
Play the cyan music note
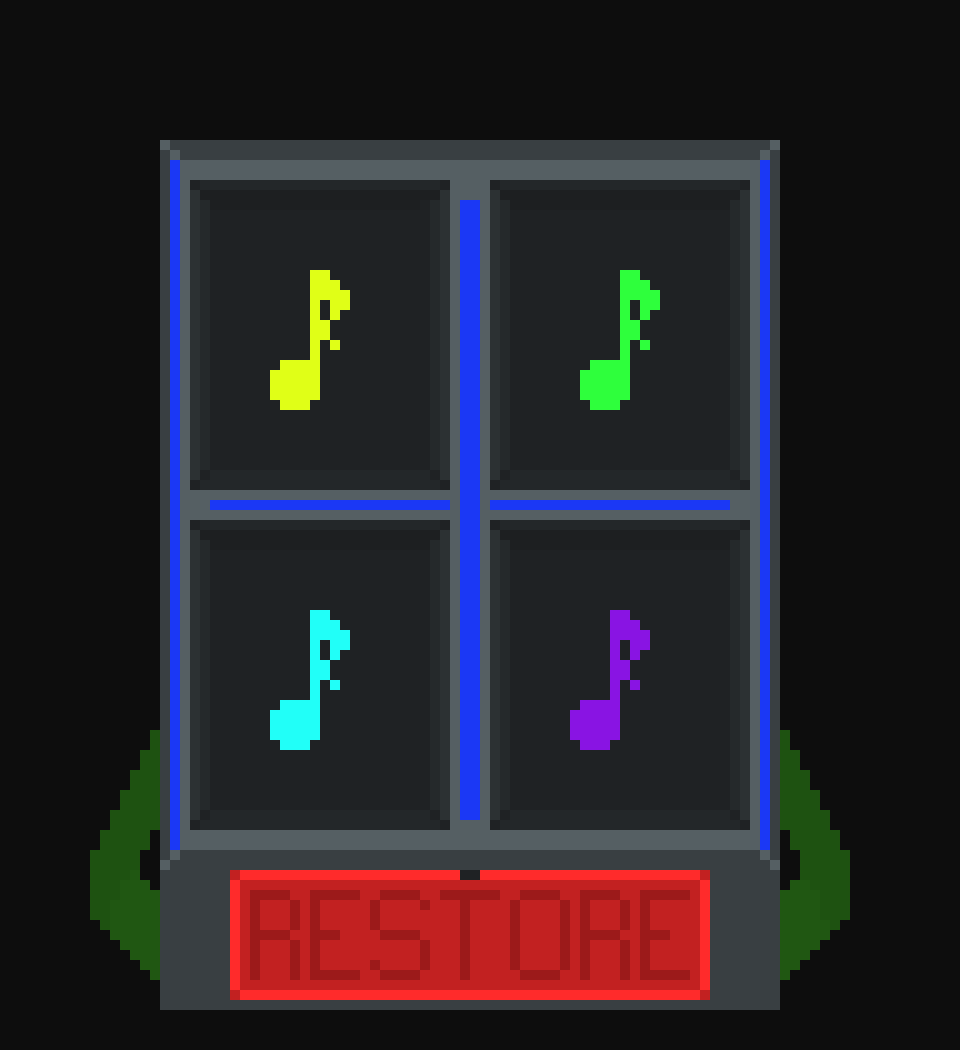click(x=305, y=680)
